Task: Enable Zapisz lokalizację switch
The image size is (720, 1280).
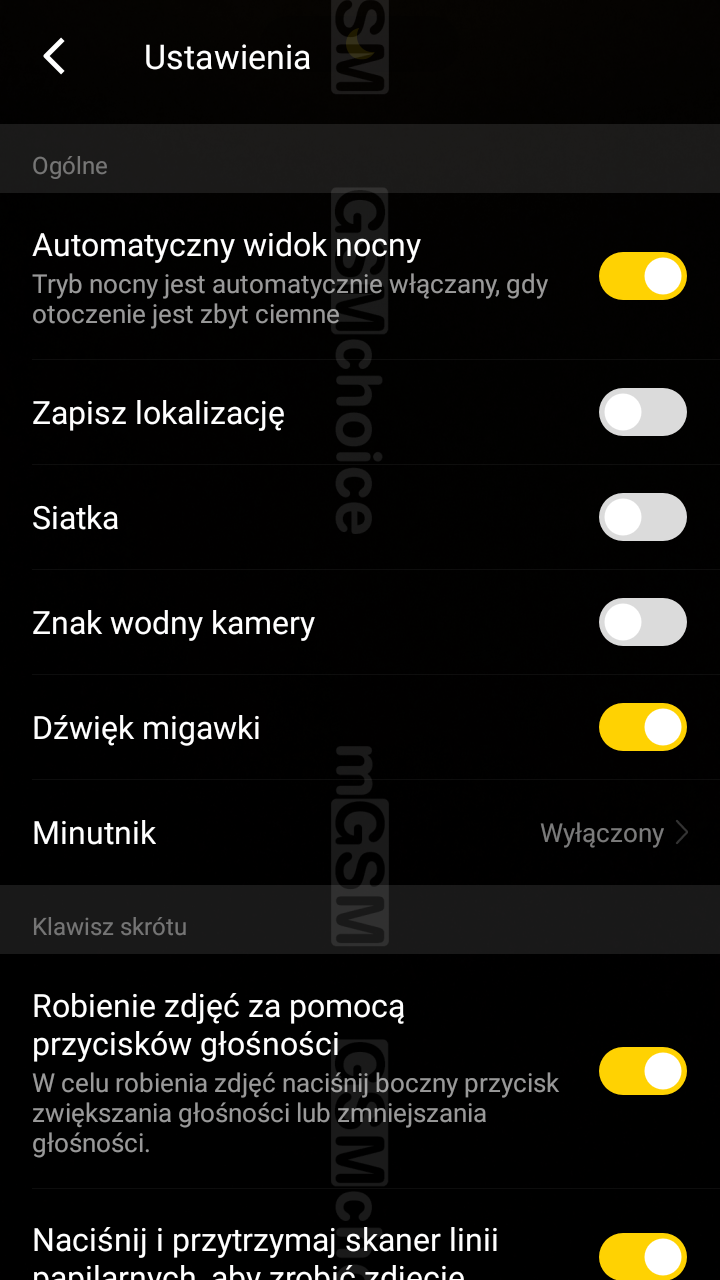Action: pyautogui.click(x=642, y=412)
